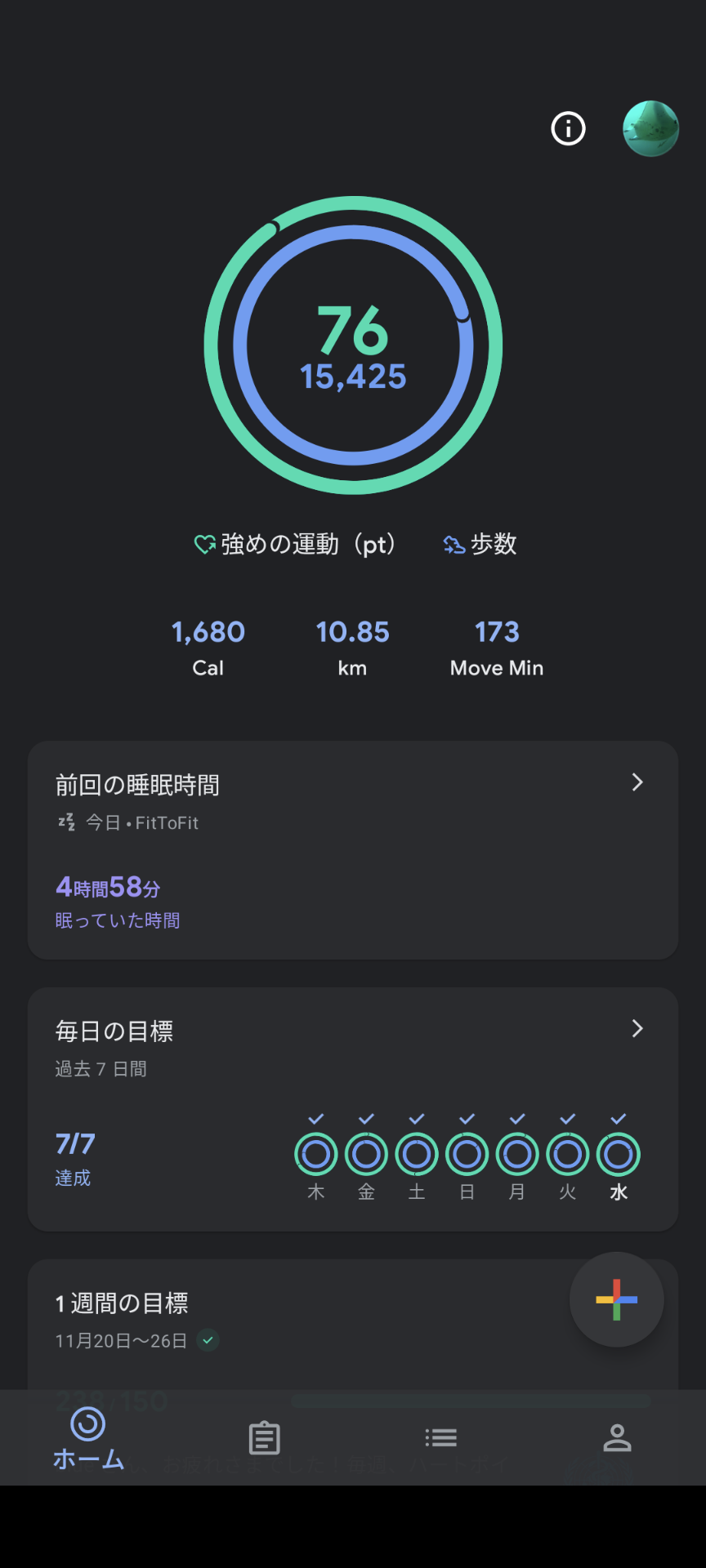View the 10.85 km distance stat
This screenshot has height=1568, width=706.
click(x=352, y=648)
